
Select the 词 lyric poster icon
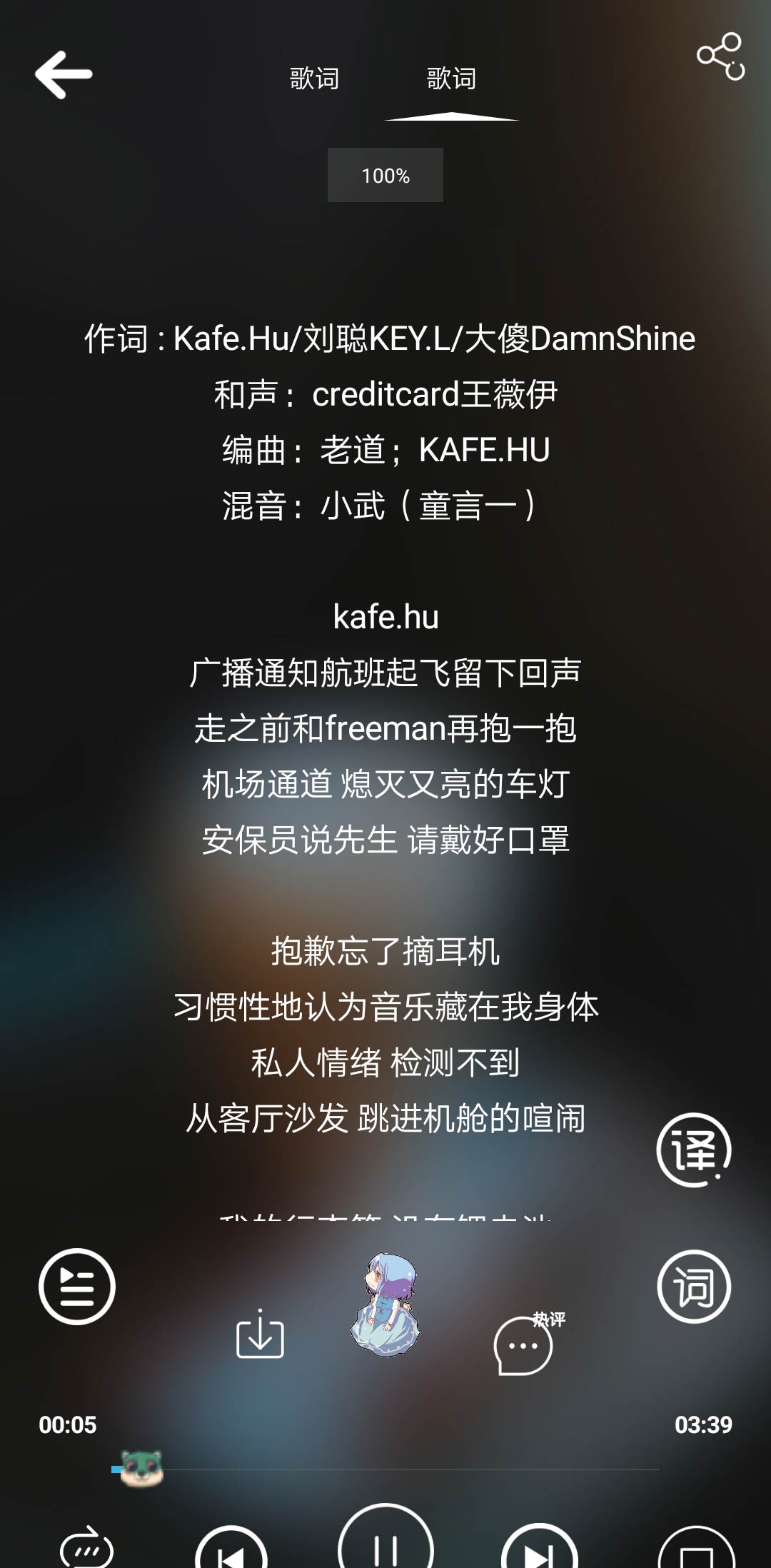point(694,1285)
